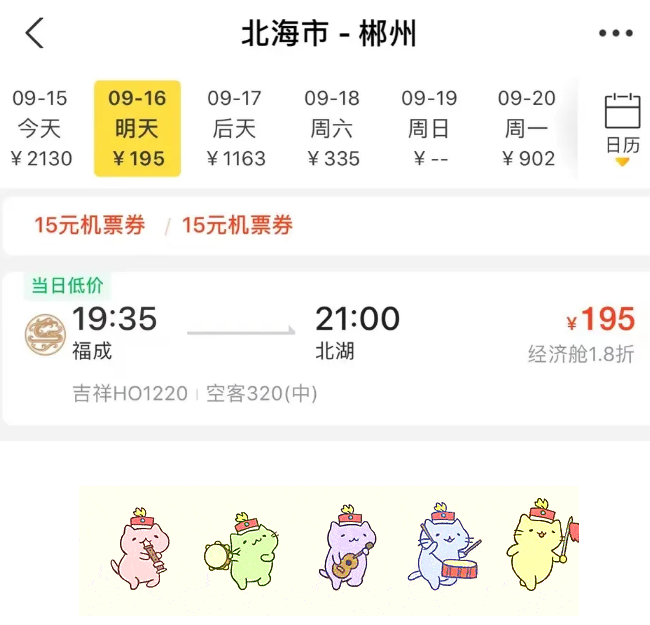Choose 09-18 周六 date tab
The height and width of the screenshot is (625, 650).
[333, 128]
